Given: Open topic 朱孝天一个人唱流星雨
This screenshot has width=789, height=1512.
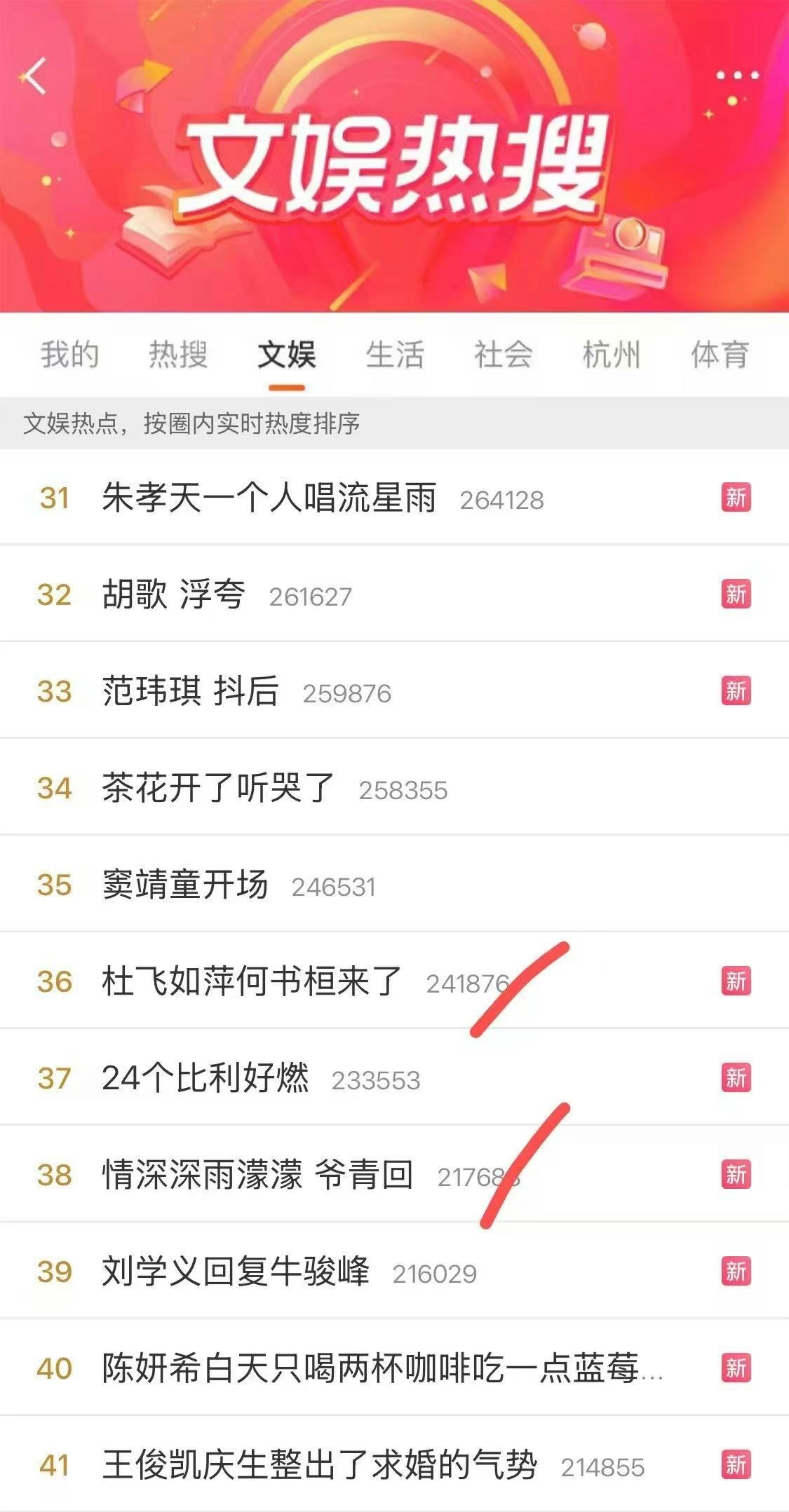Looking at the screenshot, I should tap(394, 498).
